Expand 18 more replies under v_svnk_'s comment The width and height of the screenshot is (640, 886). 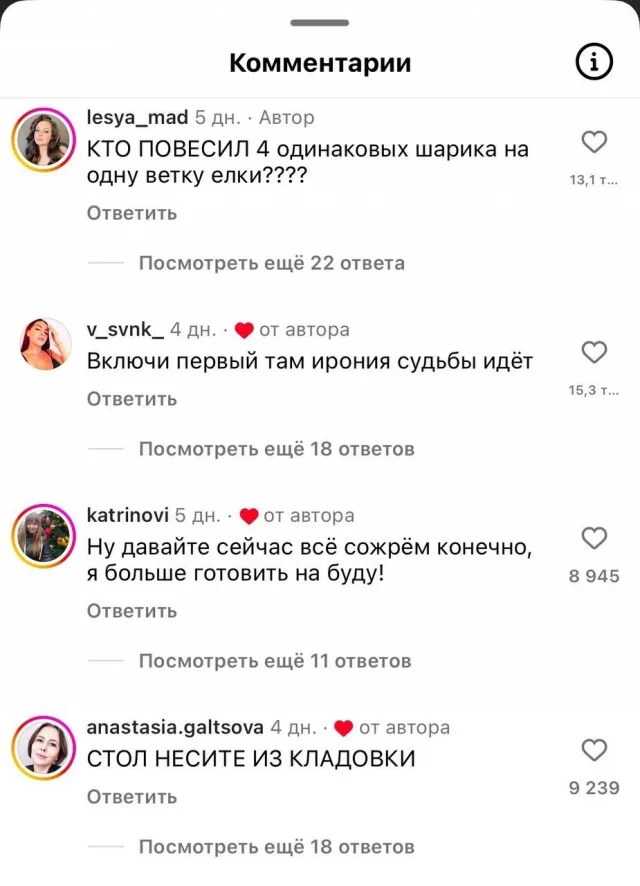point(275,449)
